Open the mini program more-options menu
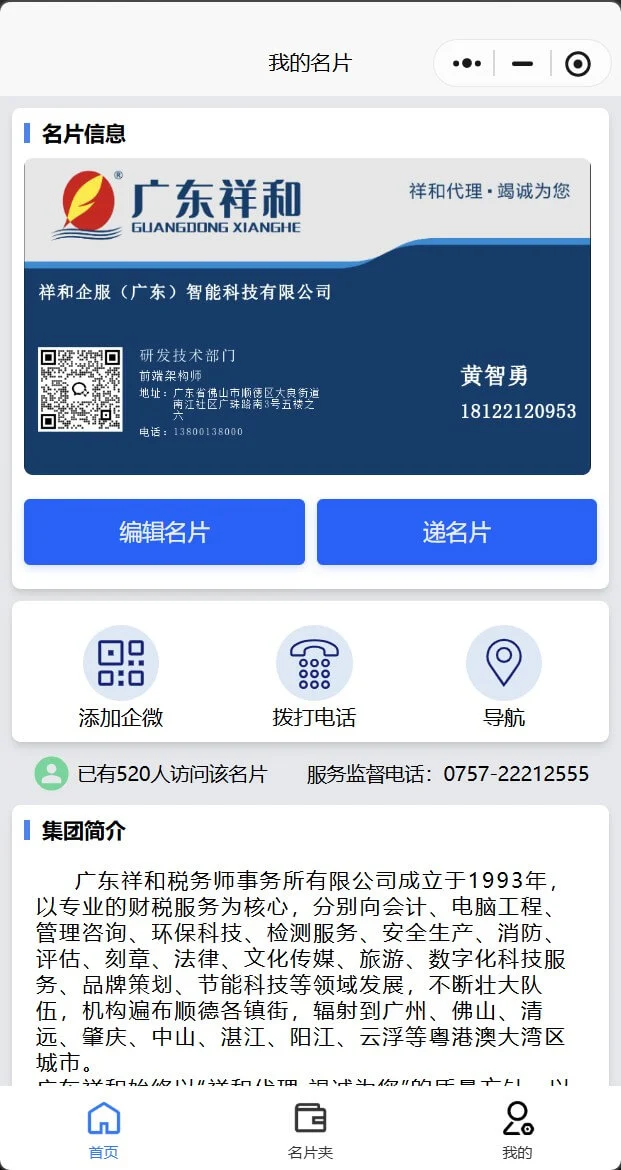 coord(466,64)
